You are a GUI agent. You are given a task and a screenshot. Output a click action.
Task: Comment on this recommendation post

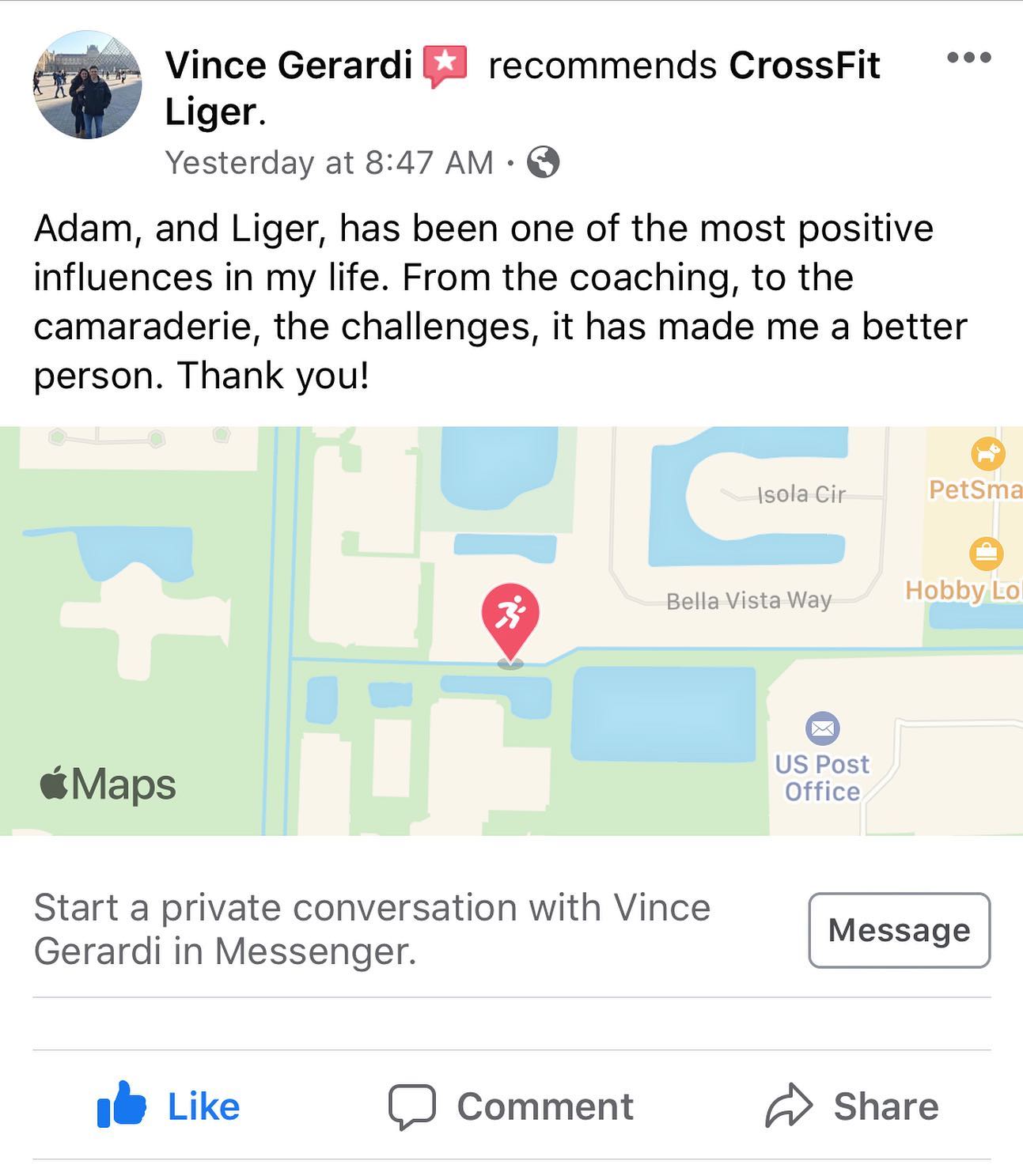coord(511,1106)
